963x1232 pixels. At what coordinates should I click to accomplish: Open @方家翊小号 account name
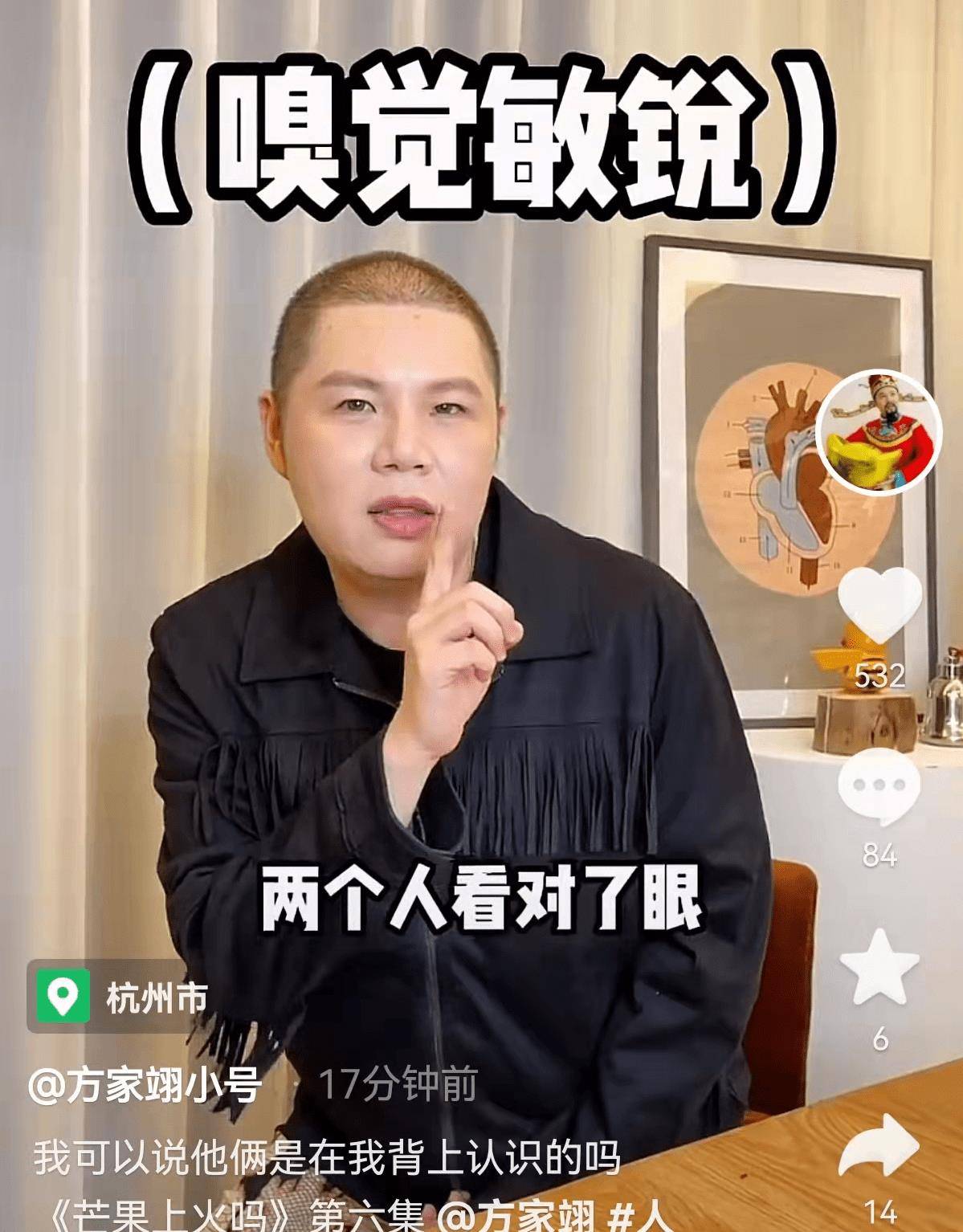[x=145, y=1086]
